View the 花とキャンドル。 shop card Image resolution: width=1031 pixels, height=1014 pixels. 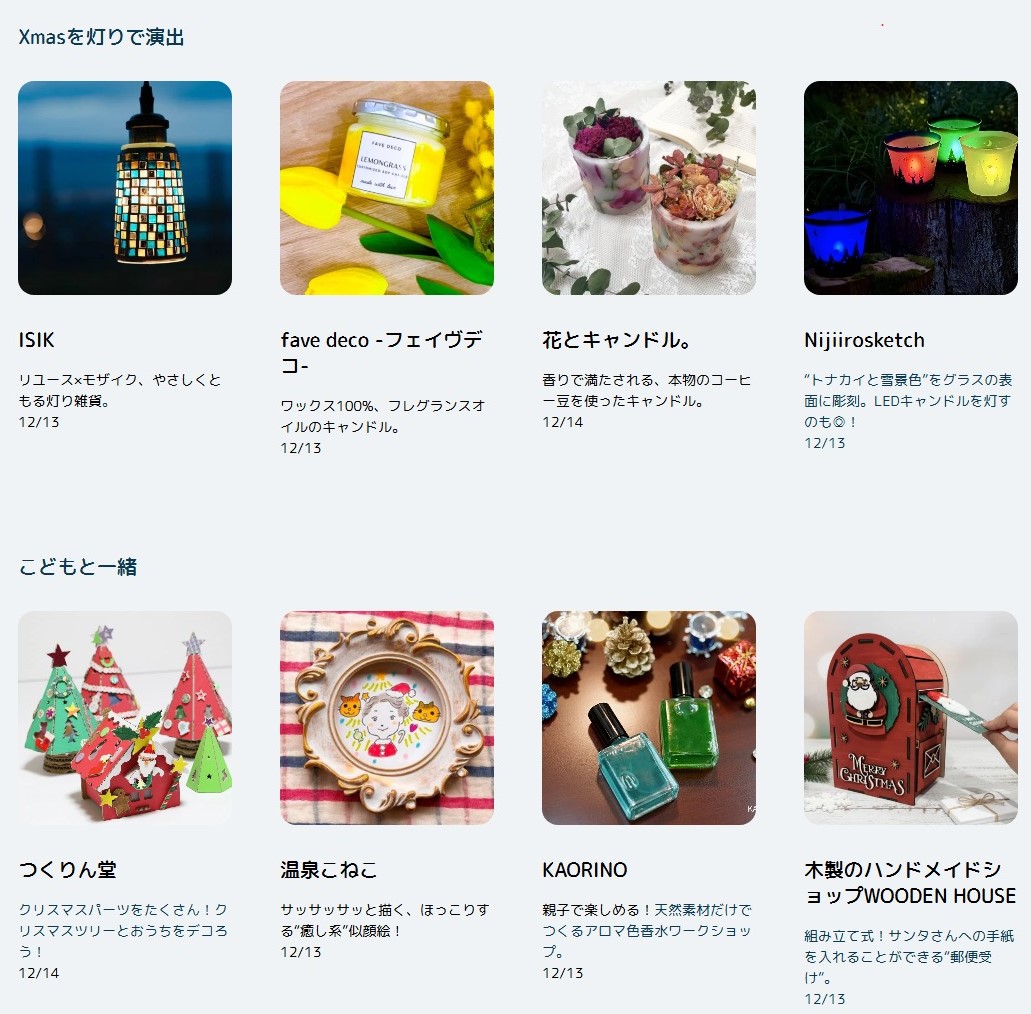(x=649, y=188)
